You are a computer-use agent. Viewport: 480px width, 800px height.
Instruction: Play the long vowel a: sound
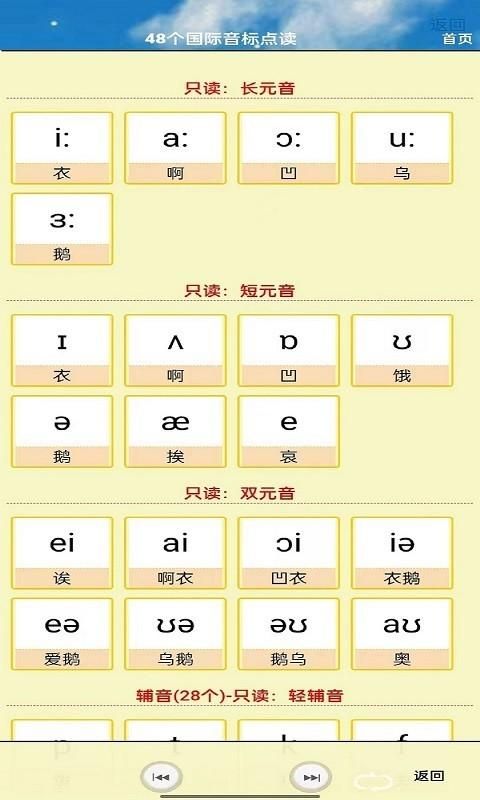175,148
